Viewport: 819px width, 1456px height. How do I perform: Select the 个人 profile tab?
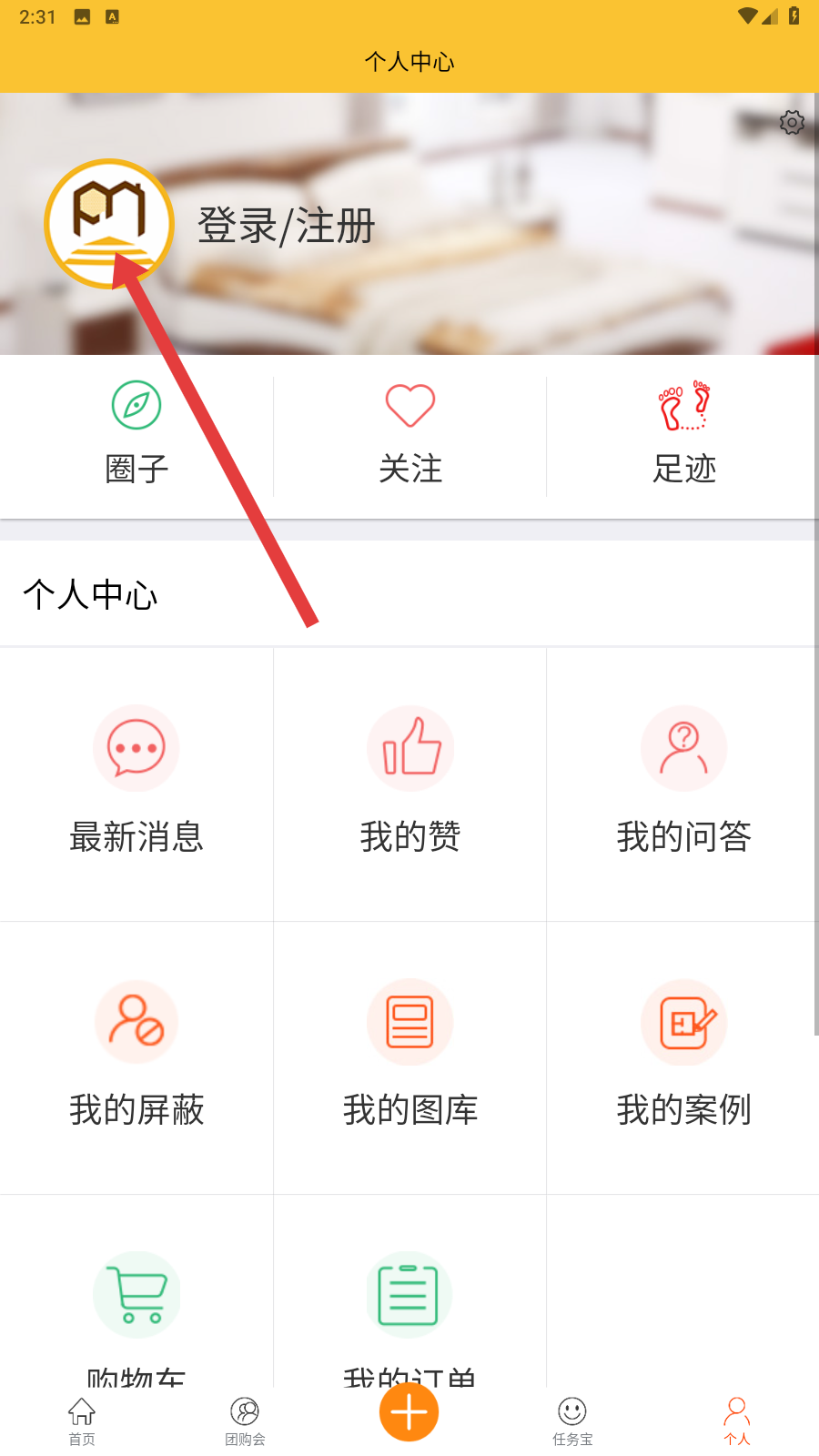(736, 1420)
